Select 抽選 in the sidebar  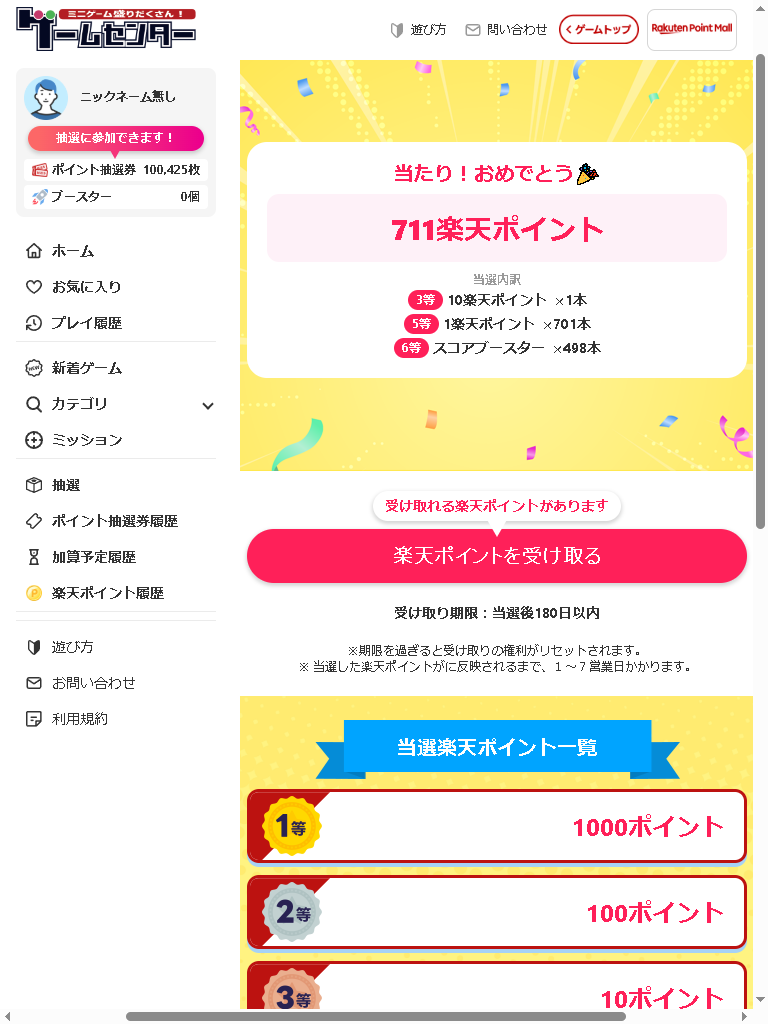[66, 485]
